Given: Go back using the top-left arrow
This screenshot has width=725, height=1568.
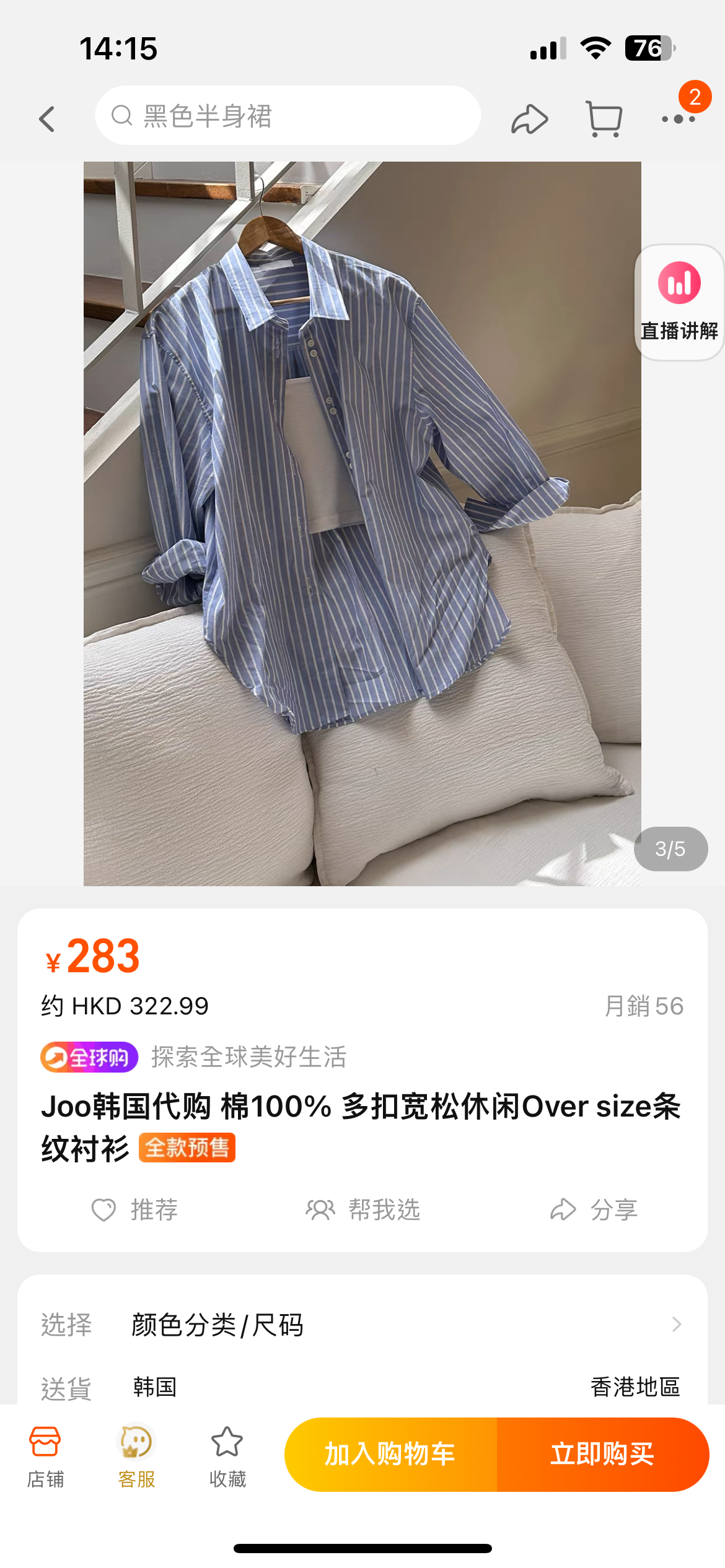Looking at the screenshot, I should (47, 118).
